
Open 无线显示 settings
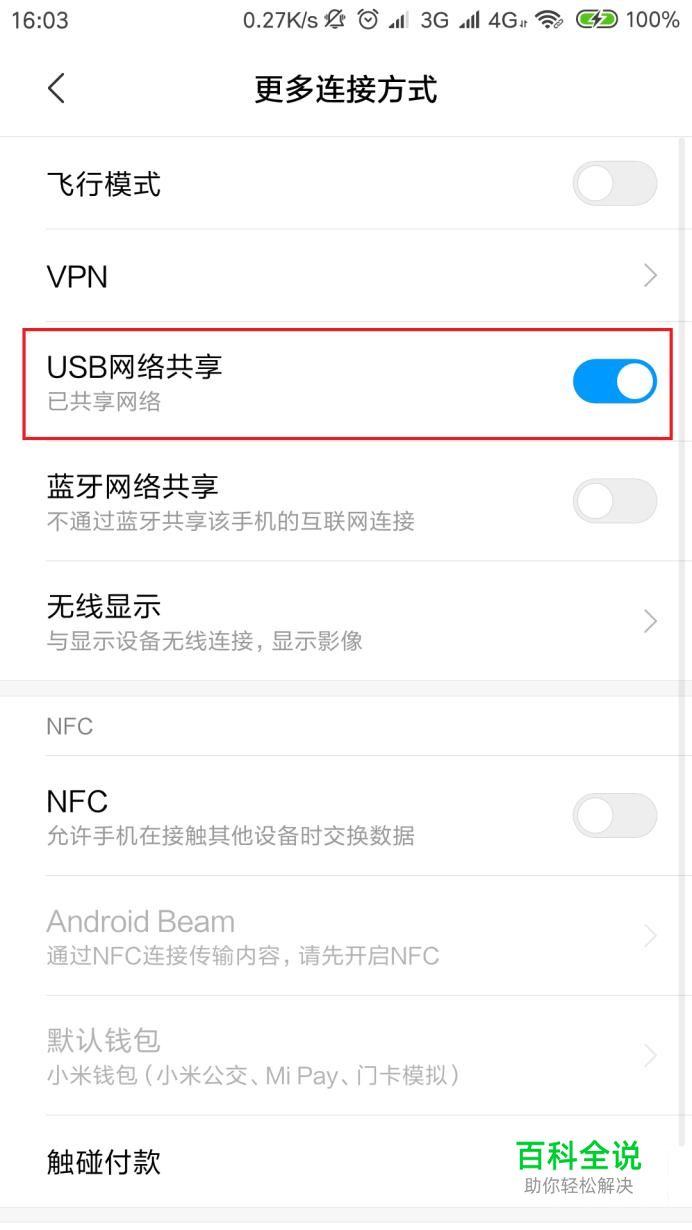[346, 621]
